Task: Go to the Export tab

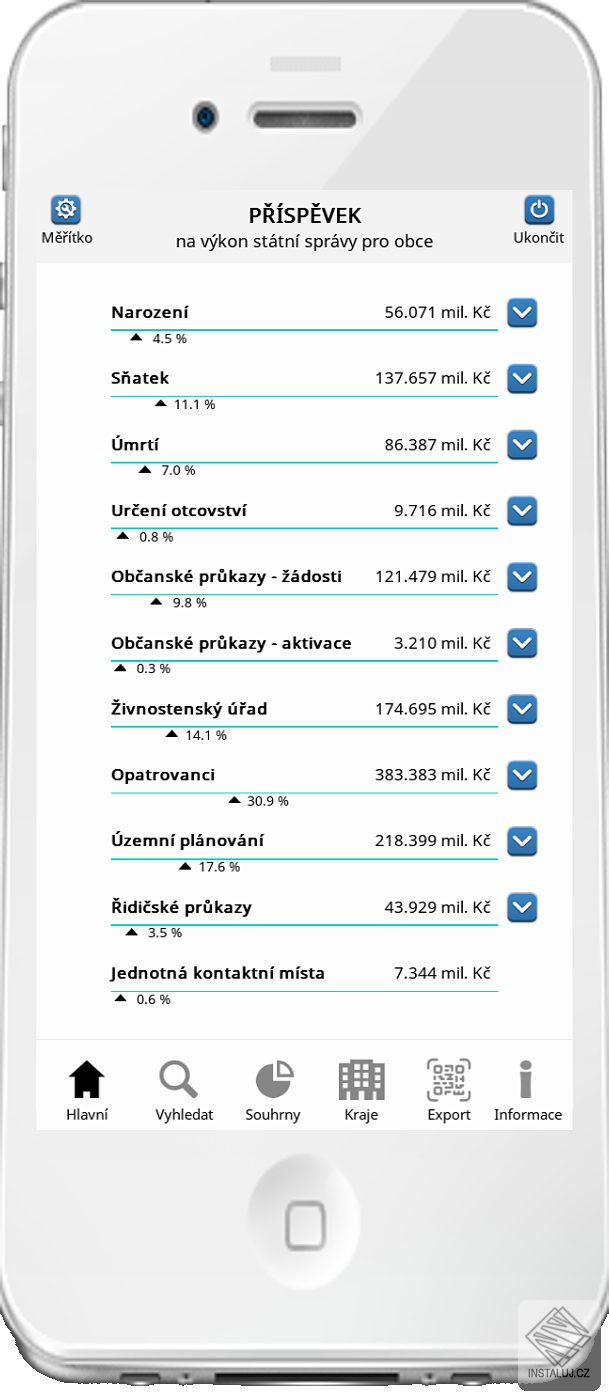Action: (x=449, y=1089)
